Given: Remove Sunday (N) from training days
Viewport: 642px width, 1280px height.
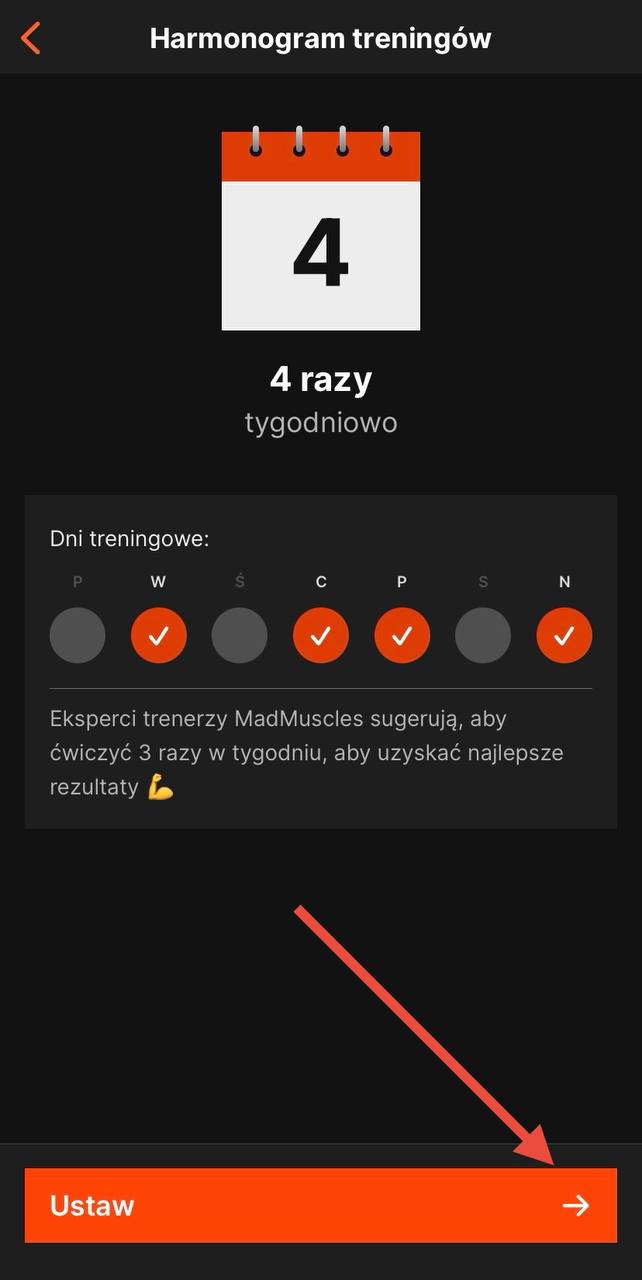Looking at the screenshot, I should tap(564, 635).
